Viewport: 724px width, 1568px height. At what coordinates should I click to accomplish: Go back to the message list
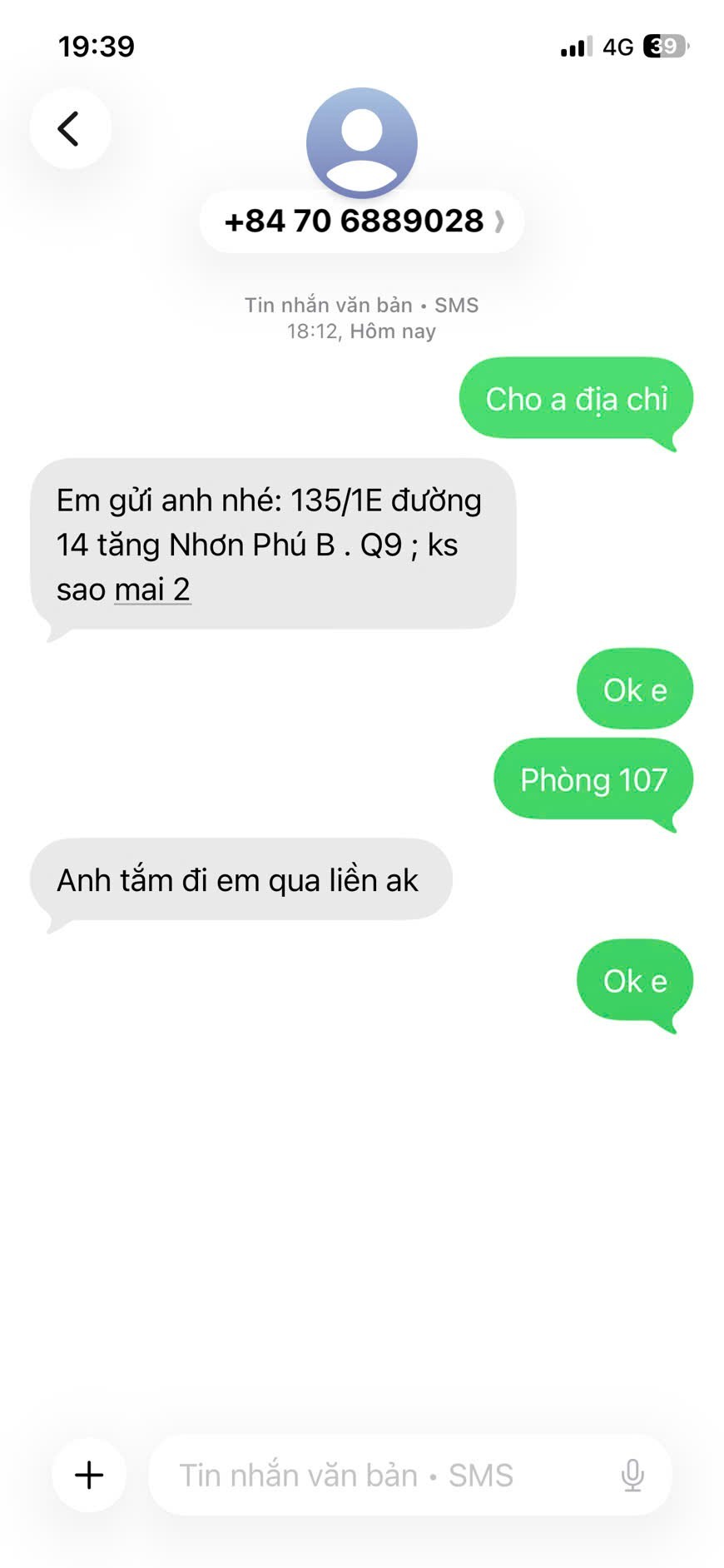pyautogui.click(x=70, y=129)
